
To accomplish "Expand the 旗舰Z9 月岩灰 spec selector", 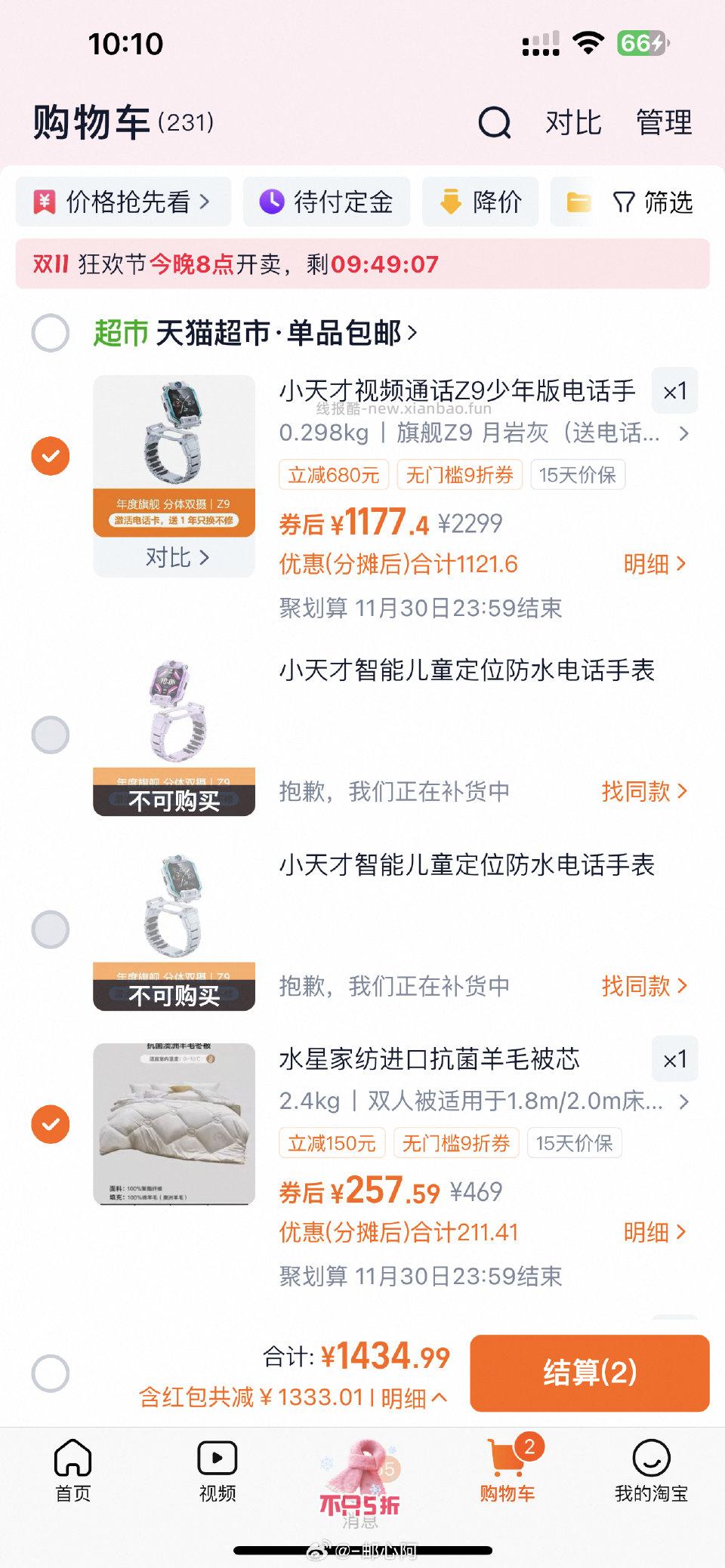I will (x=683, y=433).
